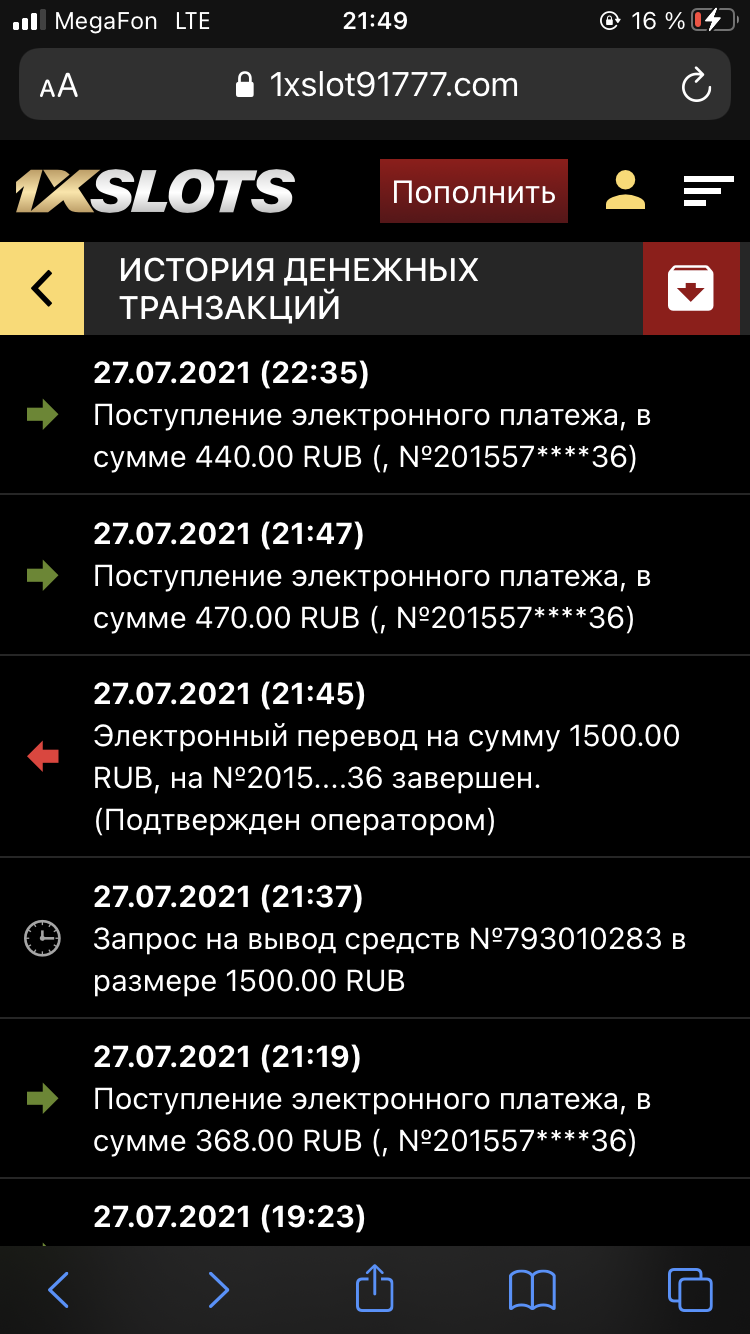Go forward in Safari browser history

point(218,1289)
